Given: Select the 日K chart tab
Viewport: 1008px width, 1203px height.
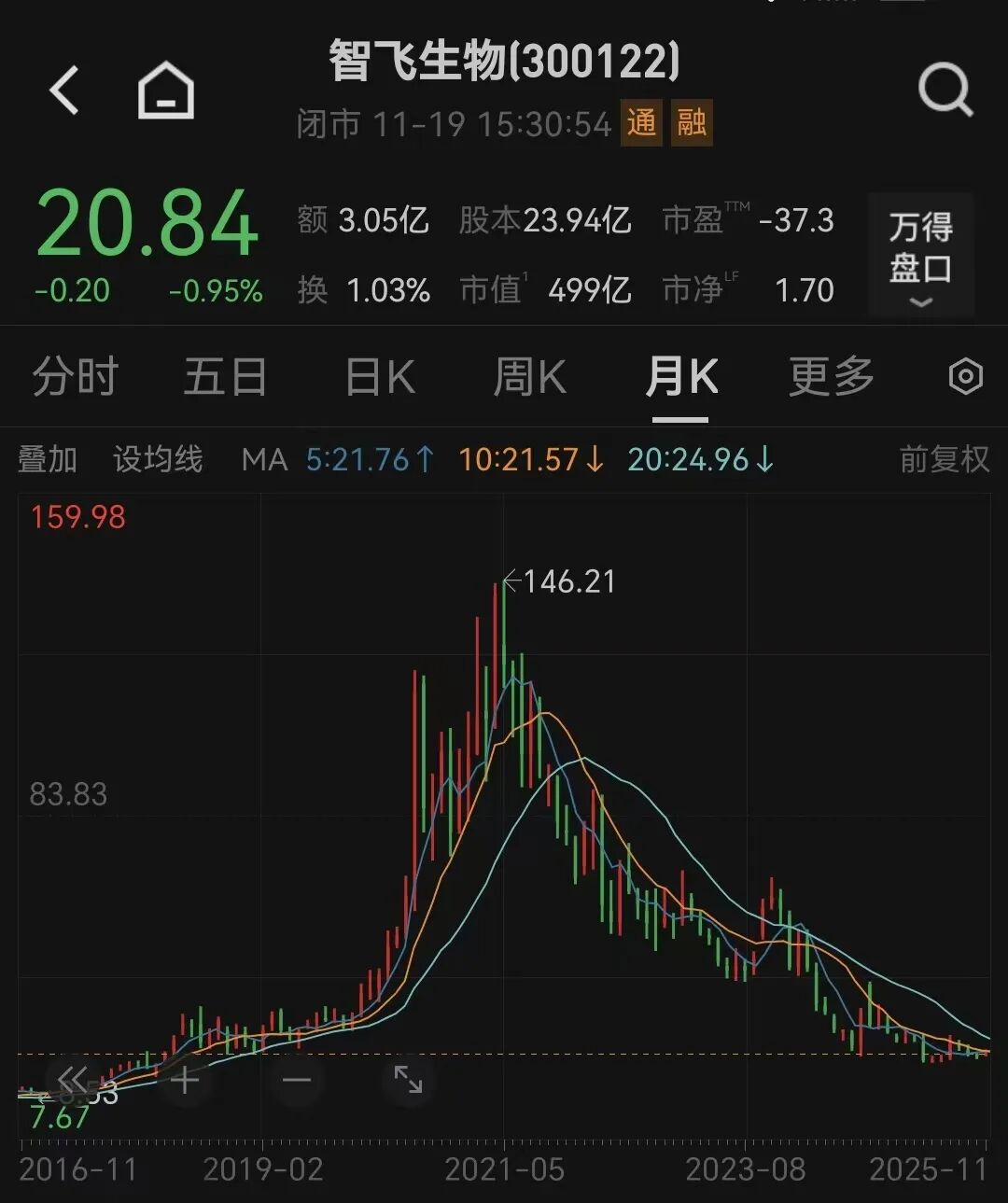Looking at the screenshot, I should tap(380, 377).
